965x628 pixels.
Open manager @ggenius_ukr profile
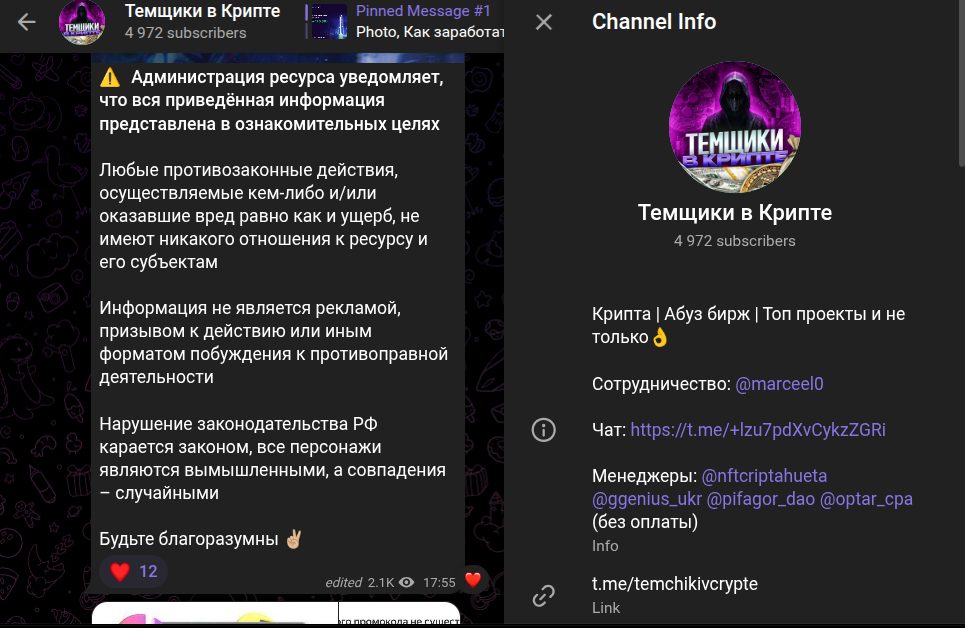[x=646, y=499]
